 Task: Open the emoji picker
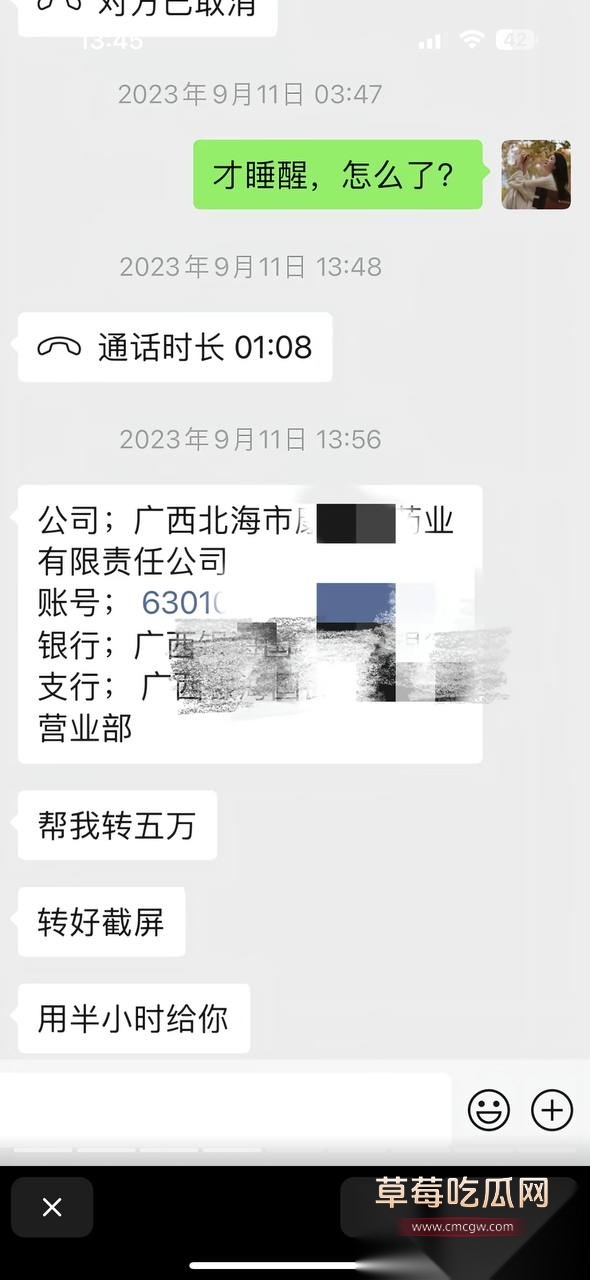489,1110
